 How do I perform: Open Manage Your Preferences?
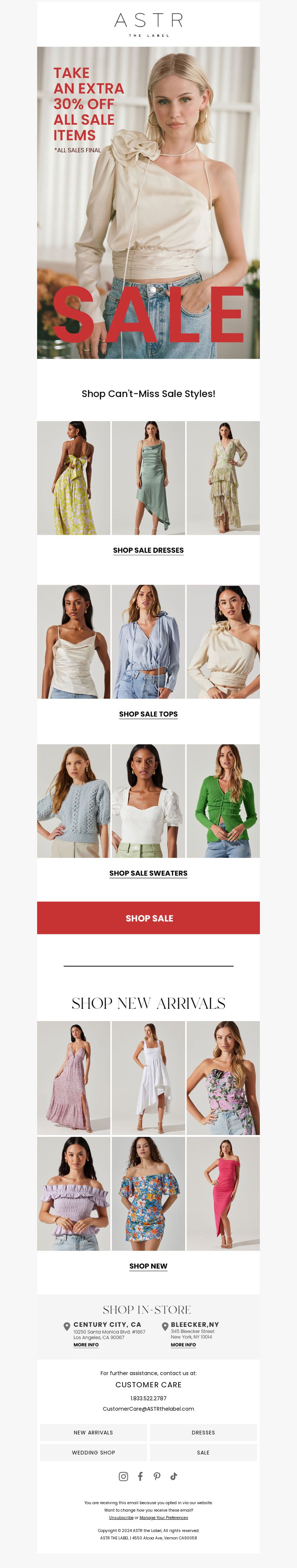coord(163,1518)
